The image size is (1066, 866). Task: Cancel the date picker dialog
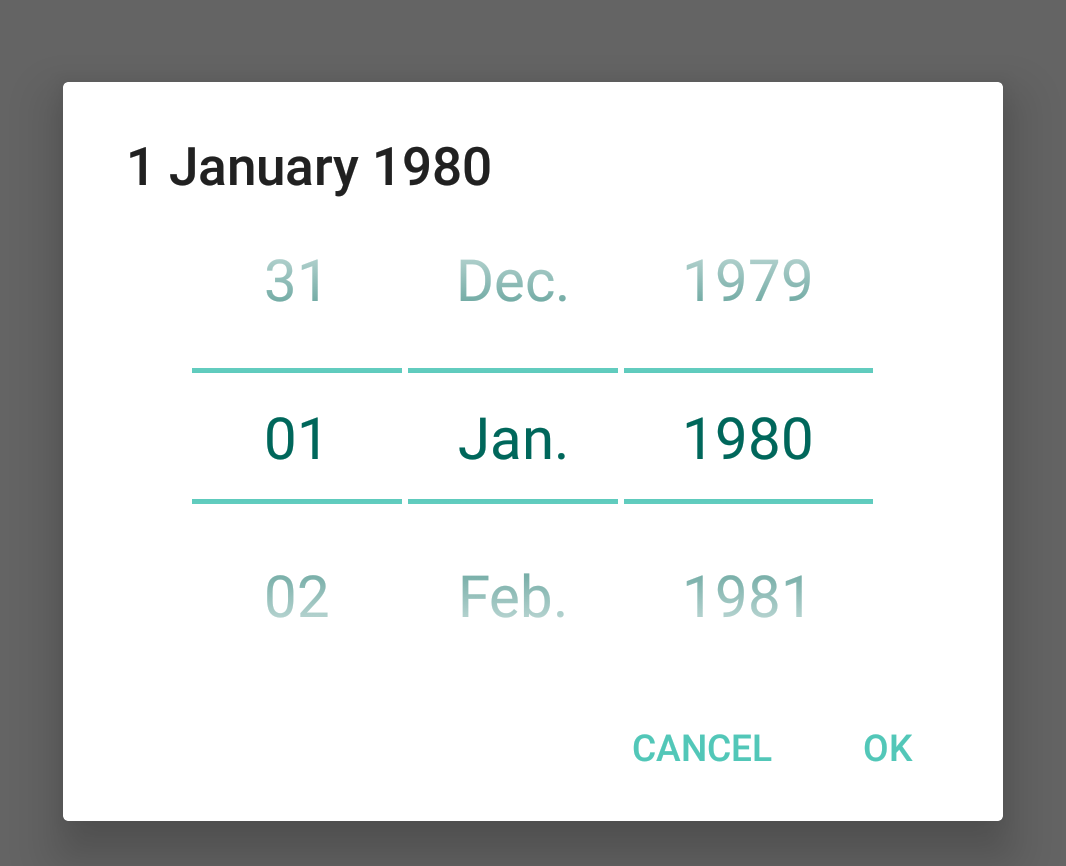point(702,748)
